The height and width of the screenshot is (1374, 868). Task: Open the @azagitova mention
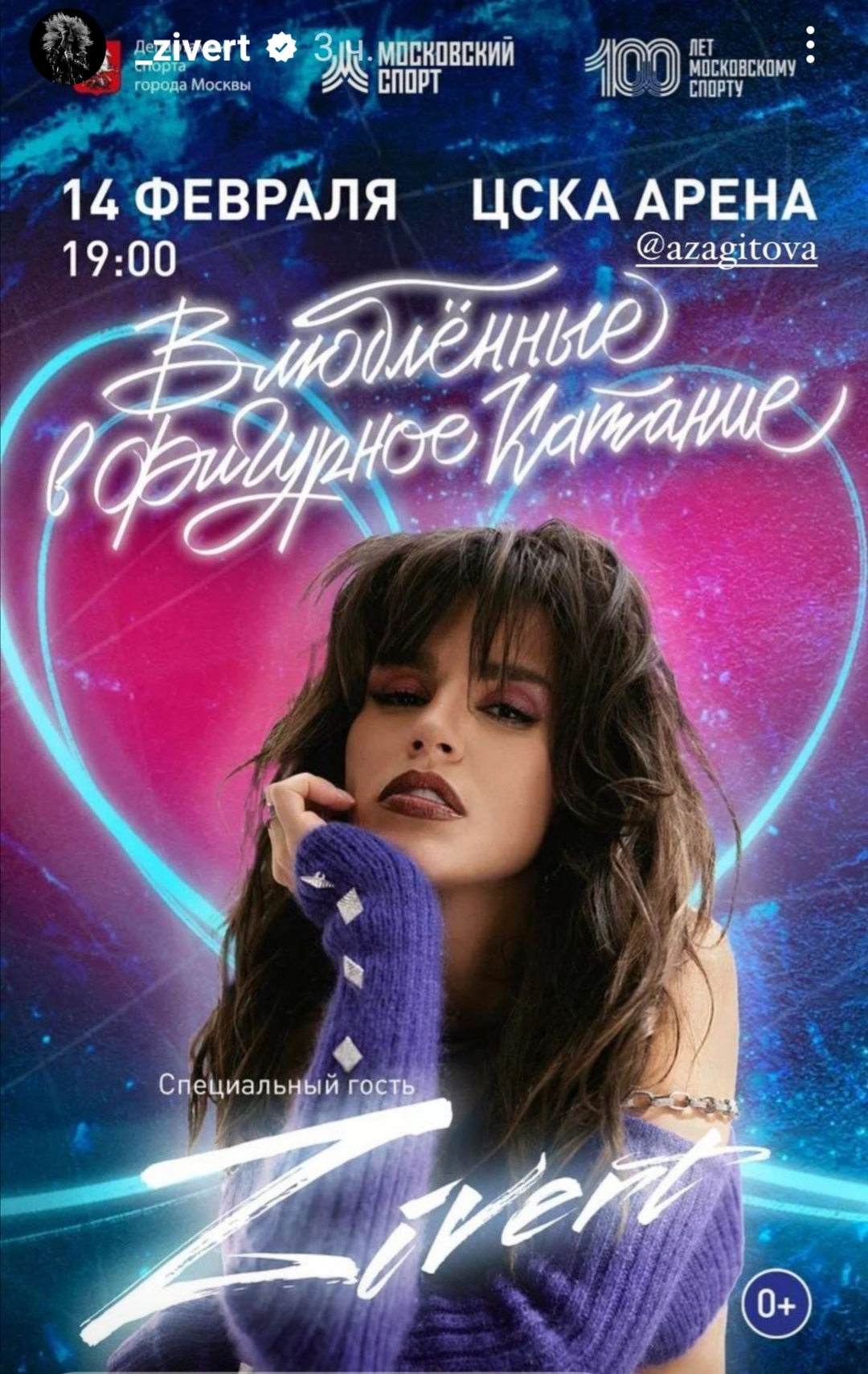click(x=726, y=249)
